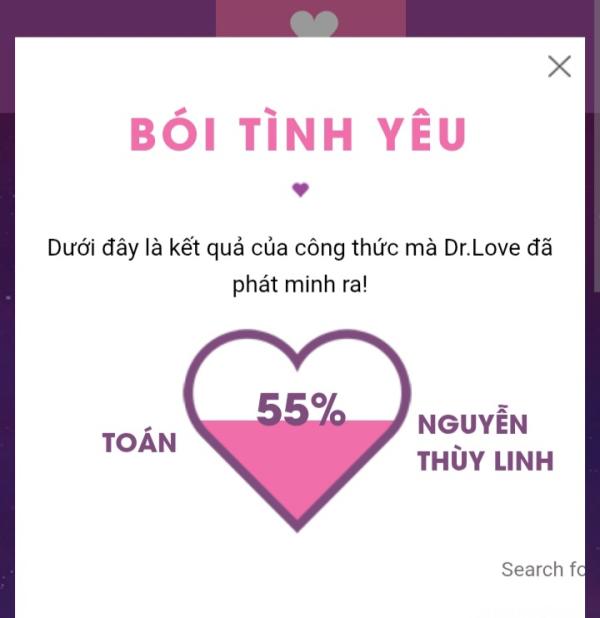Close the Bói Tình Yêu result dialog

pyautogui.click(x=559, y=67)
